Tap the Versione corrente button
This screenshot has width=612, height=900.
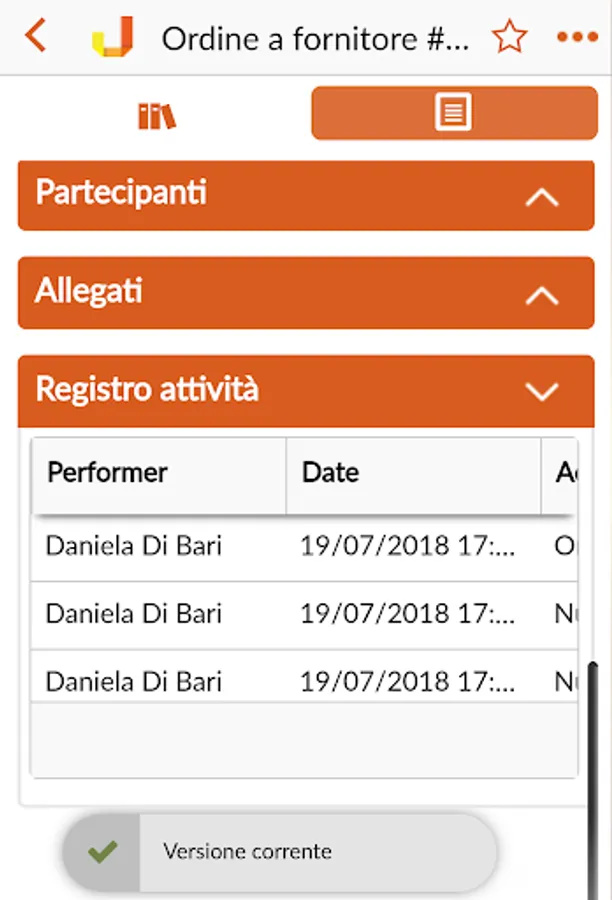279,852
